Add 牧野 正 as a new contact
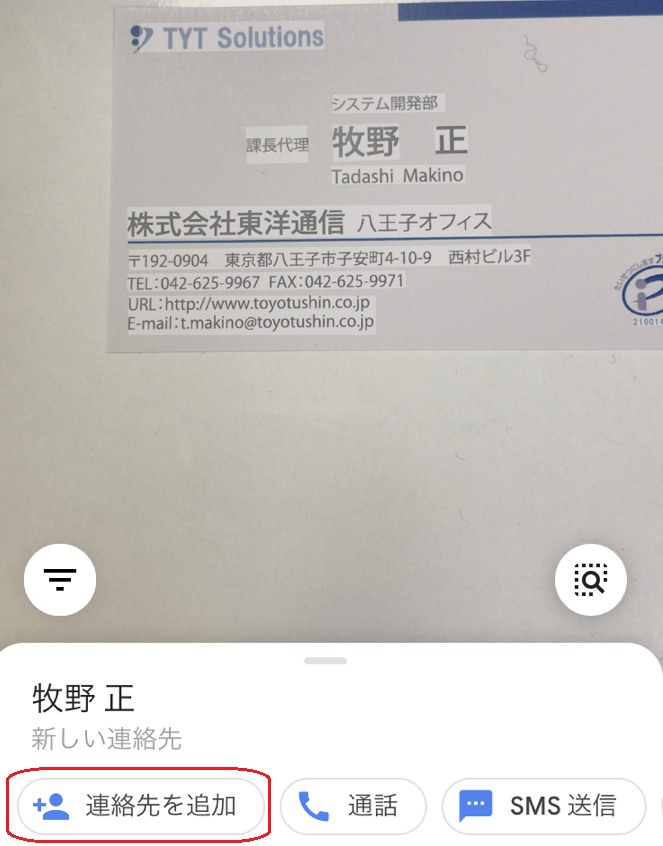This screenshot has width=663, height=846. tap(141, 805)
